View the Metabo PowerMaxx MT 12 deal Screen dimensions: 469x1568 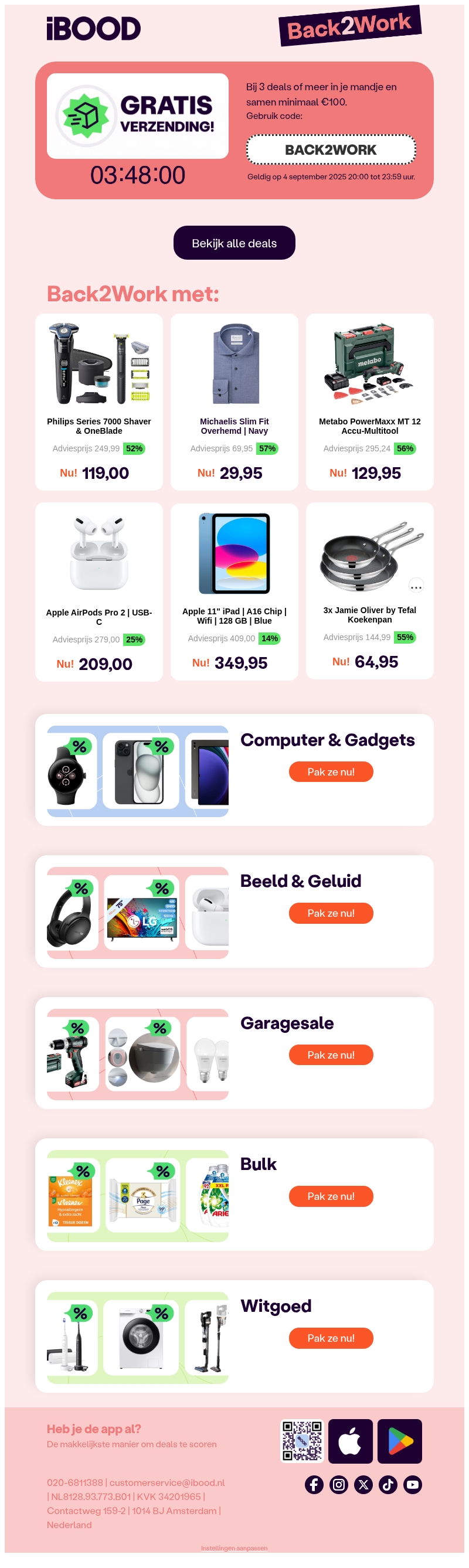click(369, 402)
